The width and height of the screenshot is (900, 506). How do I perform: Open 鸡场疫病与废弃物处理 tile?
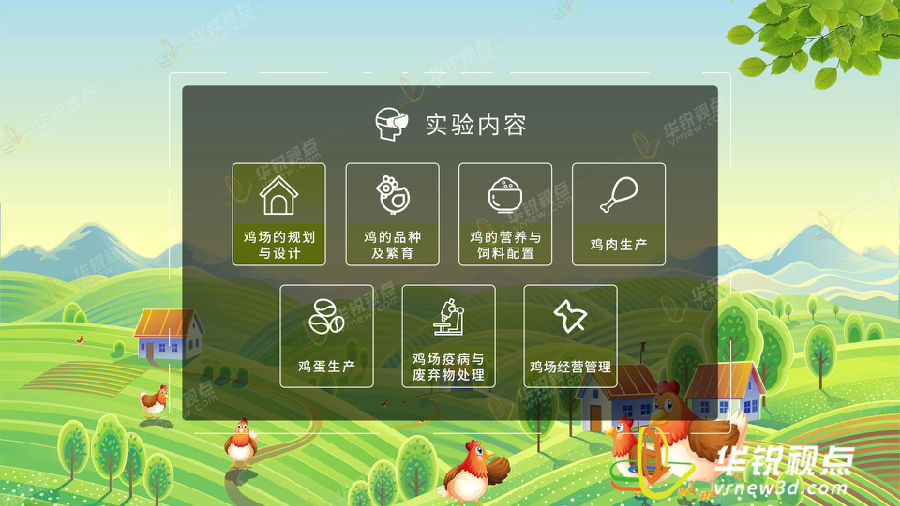pyautogui.click(x=448, y=336)
